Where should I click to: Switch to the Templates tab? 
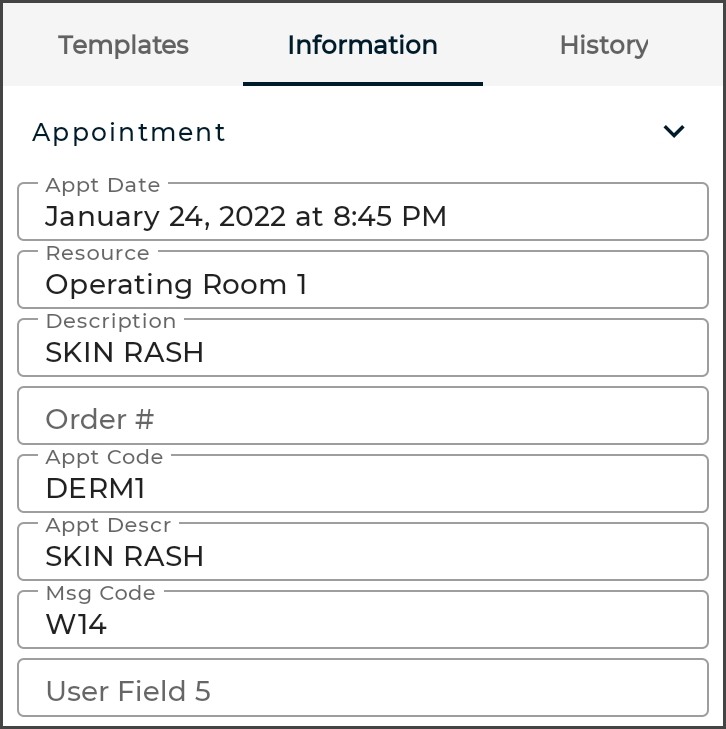123,45
